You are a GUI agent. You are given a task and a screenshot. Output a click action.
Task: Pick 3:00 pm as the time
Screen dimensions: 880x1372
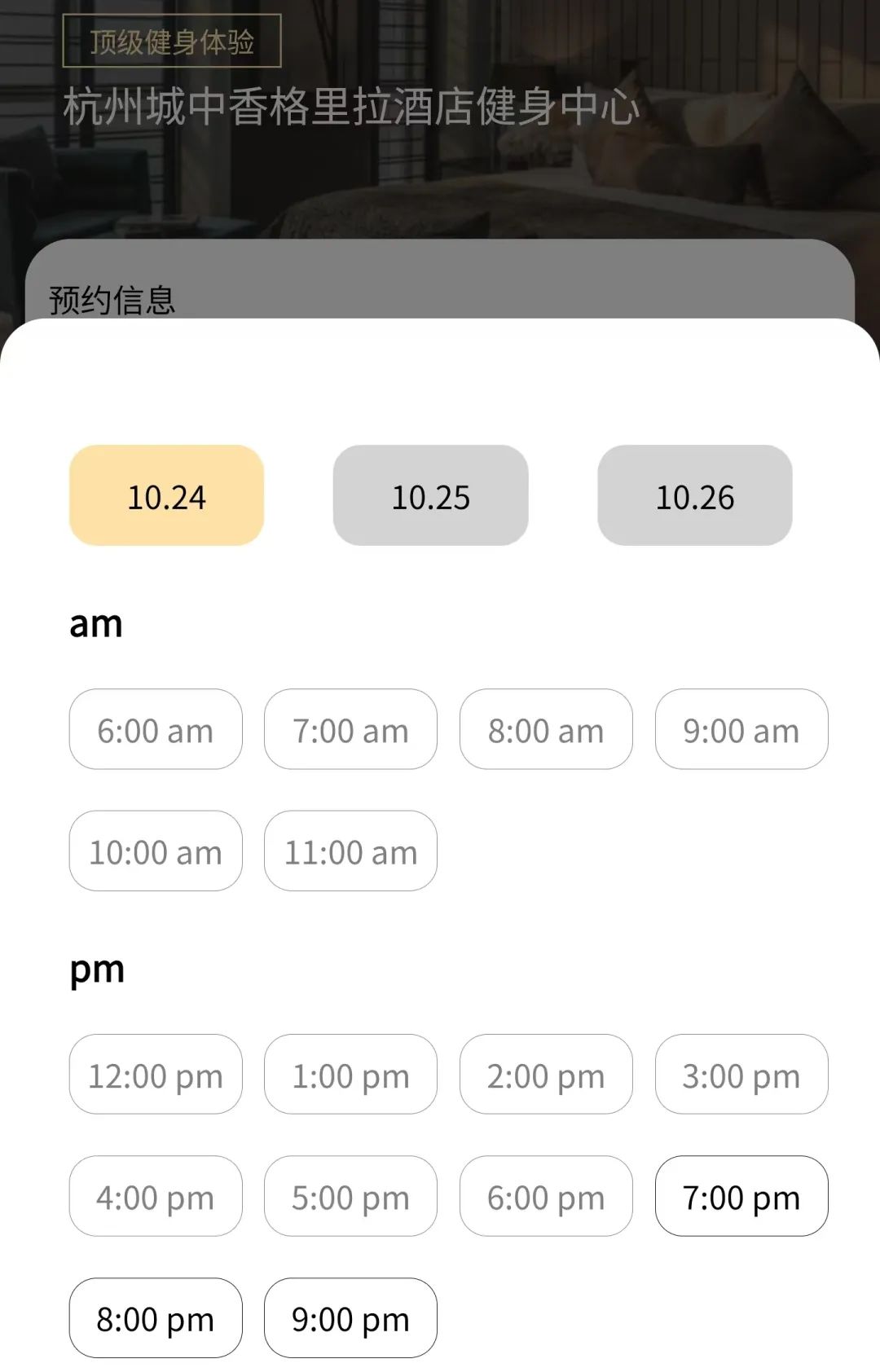click(x=741, y=1074)
